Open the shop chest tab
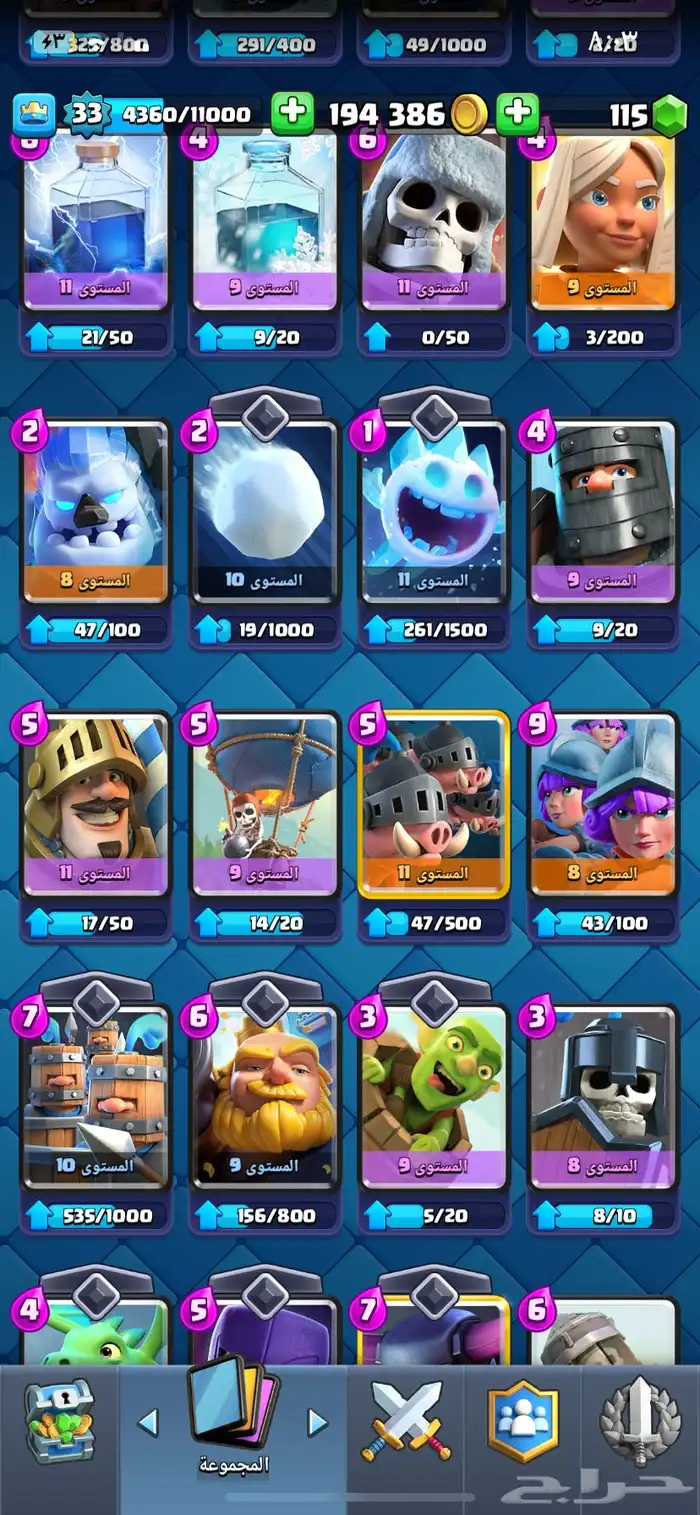700x1515 pixels. tap(59, 1419)
